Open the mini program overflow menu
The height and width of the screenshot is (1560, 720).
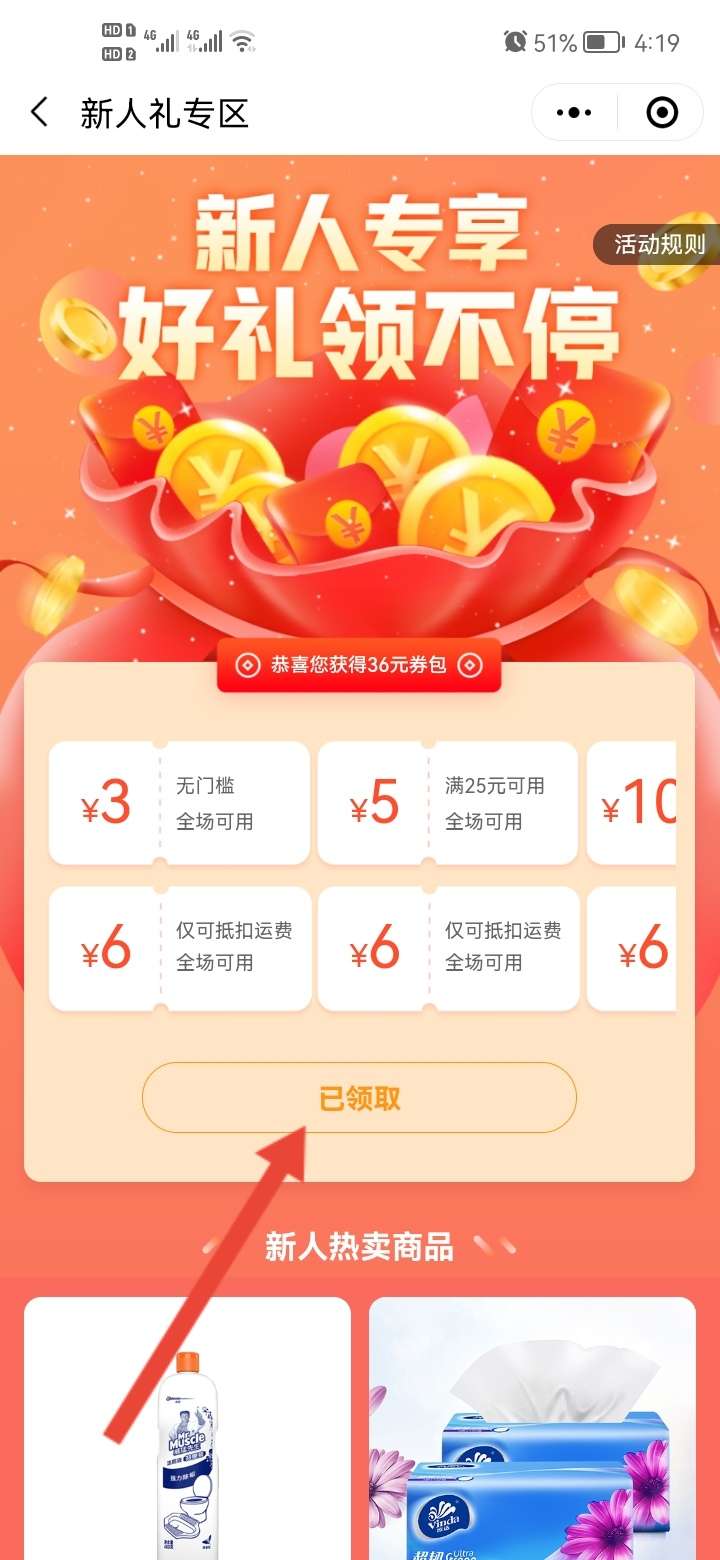(574, 112)
